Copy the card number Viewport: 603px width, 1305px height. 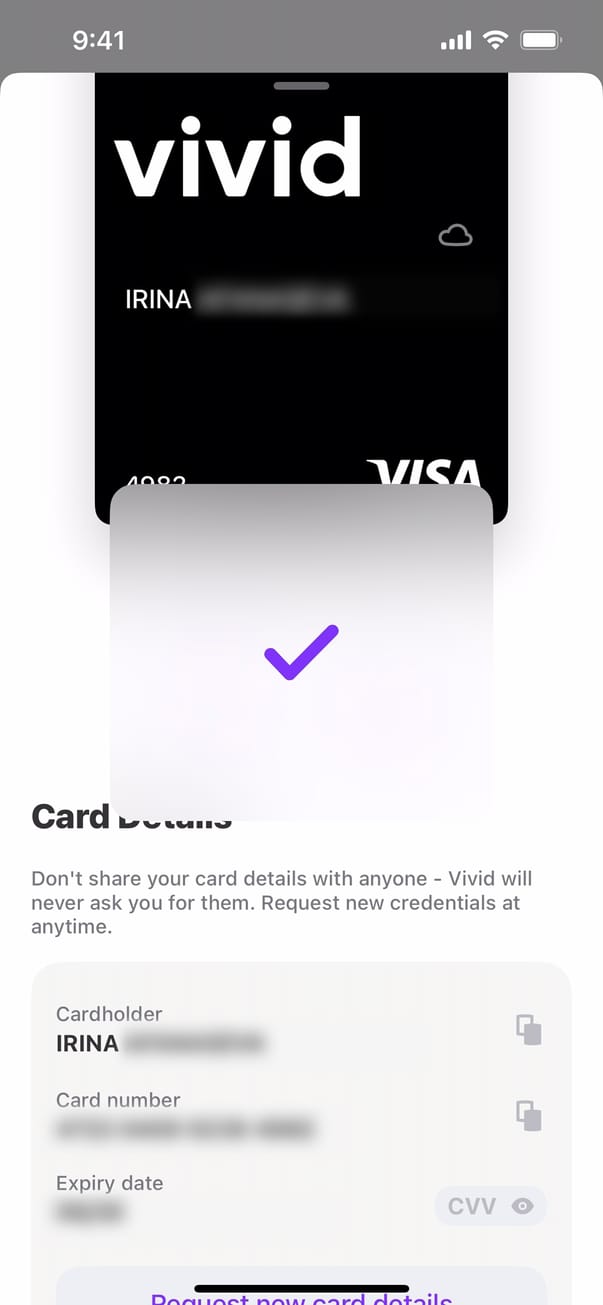coord(528,1115)
